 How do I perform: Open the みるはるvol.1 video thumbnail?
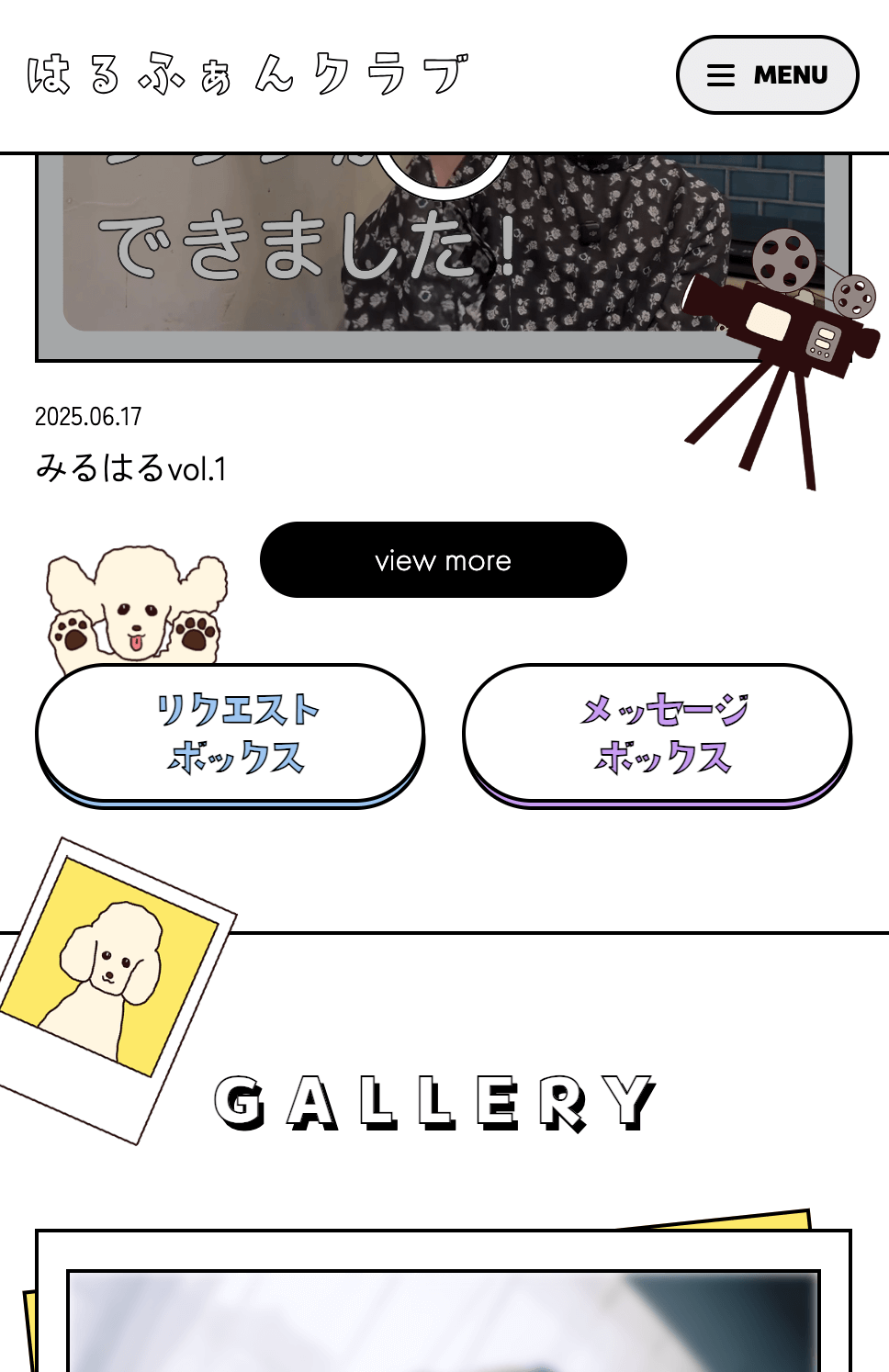(386, 257)
